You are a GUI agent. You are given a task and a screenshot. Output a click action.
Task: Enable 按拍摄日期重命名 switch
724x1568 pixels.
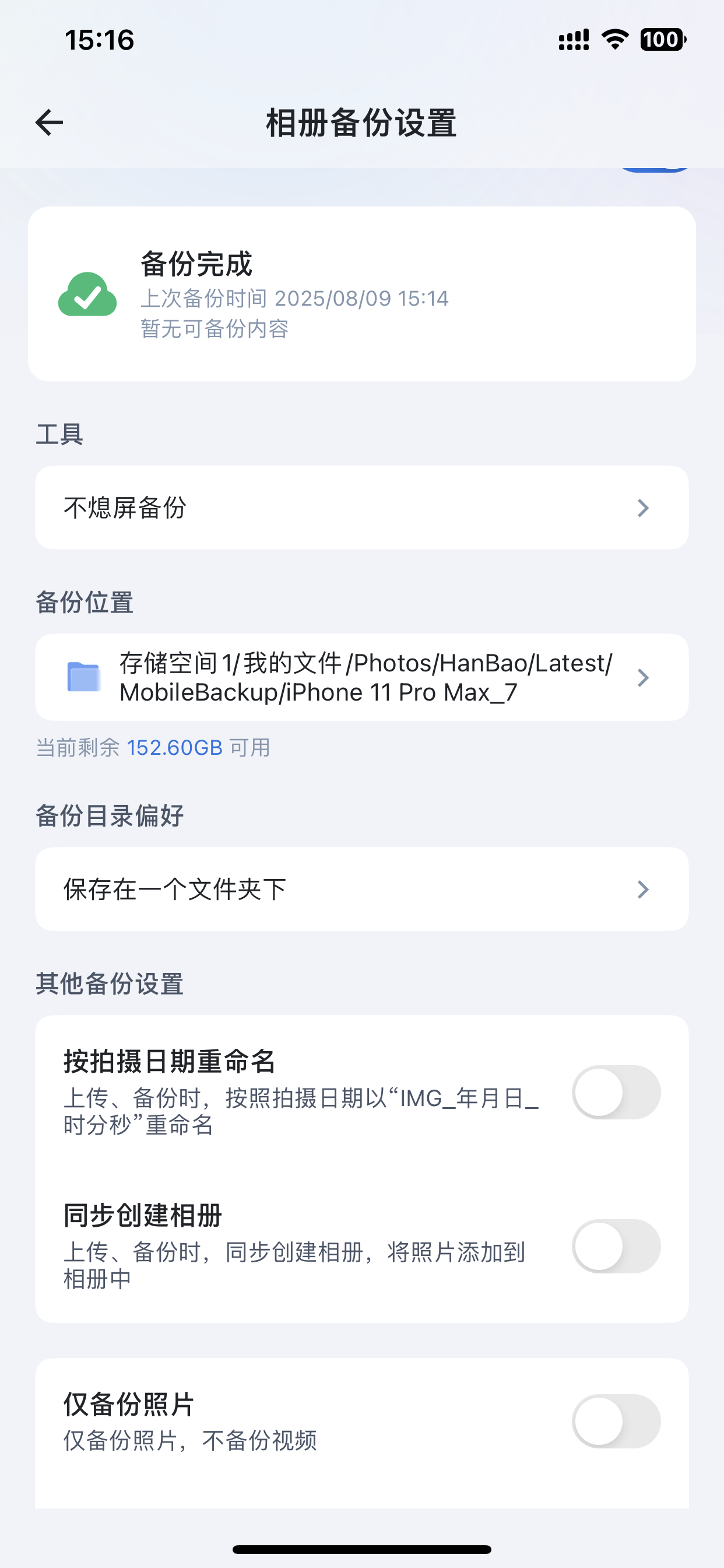click(616, 1093)
